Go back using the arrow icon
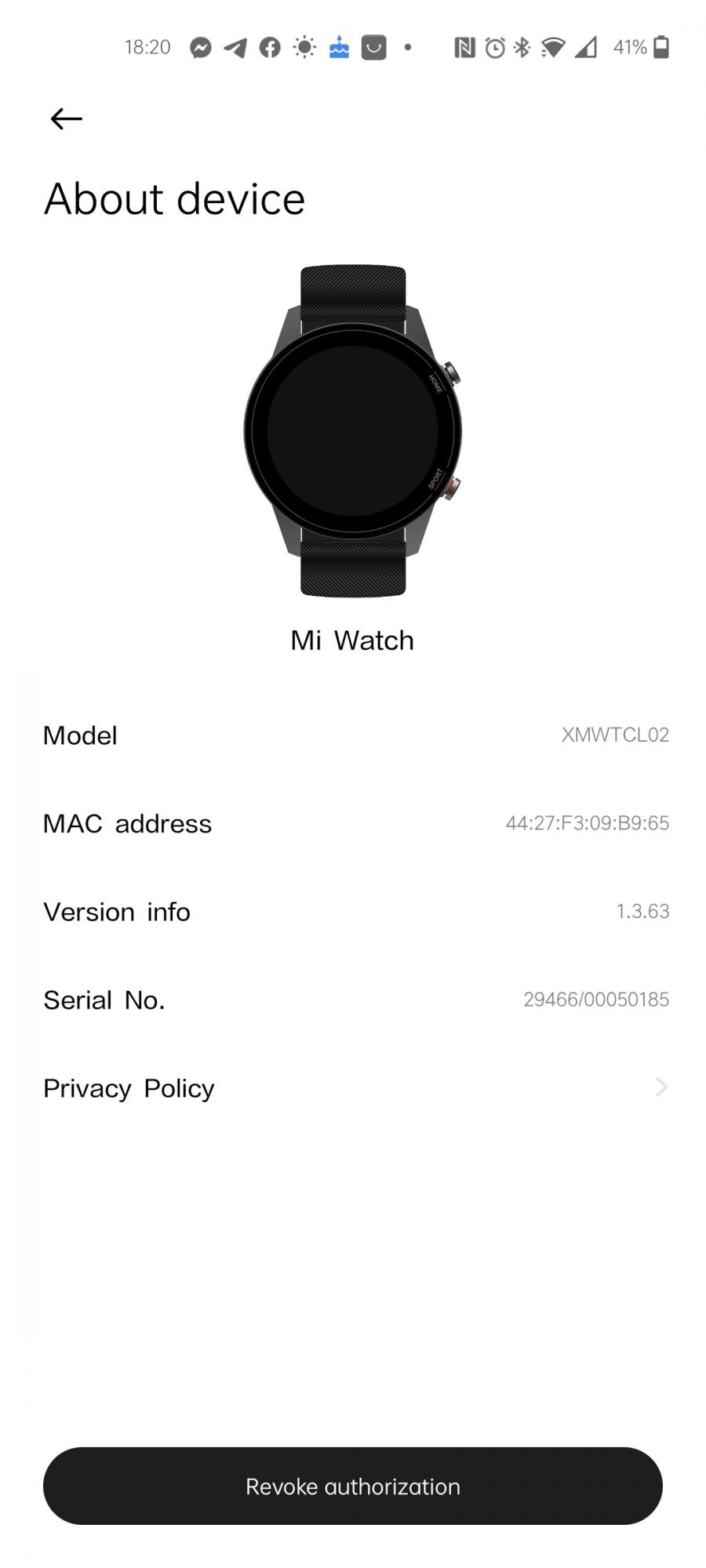 click(x=66, y=118)
